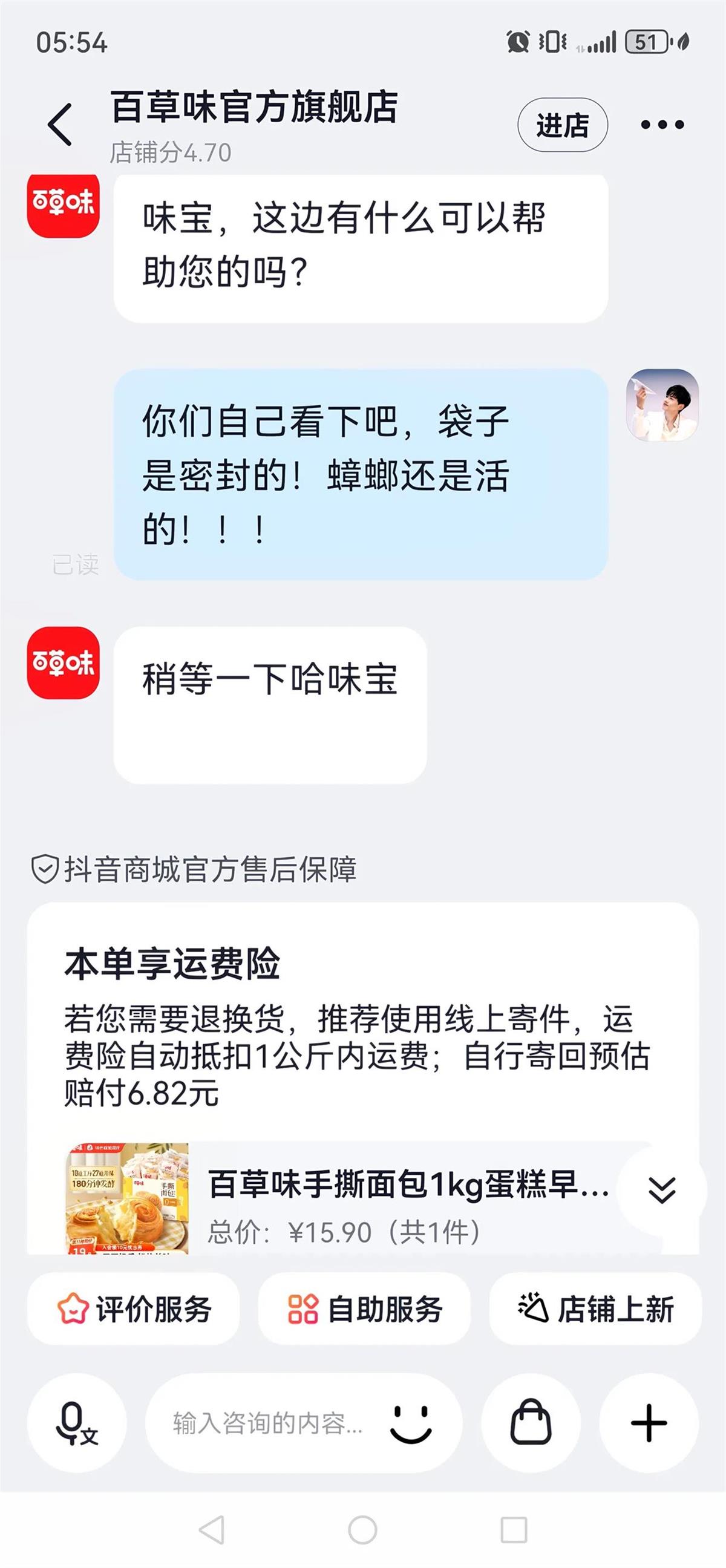The width and height of the screenshot is (726, 1568).
Task: View 店铺上新 new arrivals
Action: 595,1308
